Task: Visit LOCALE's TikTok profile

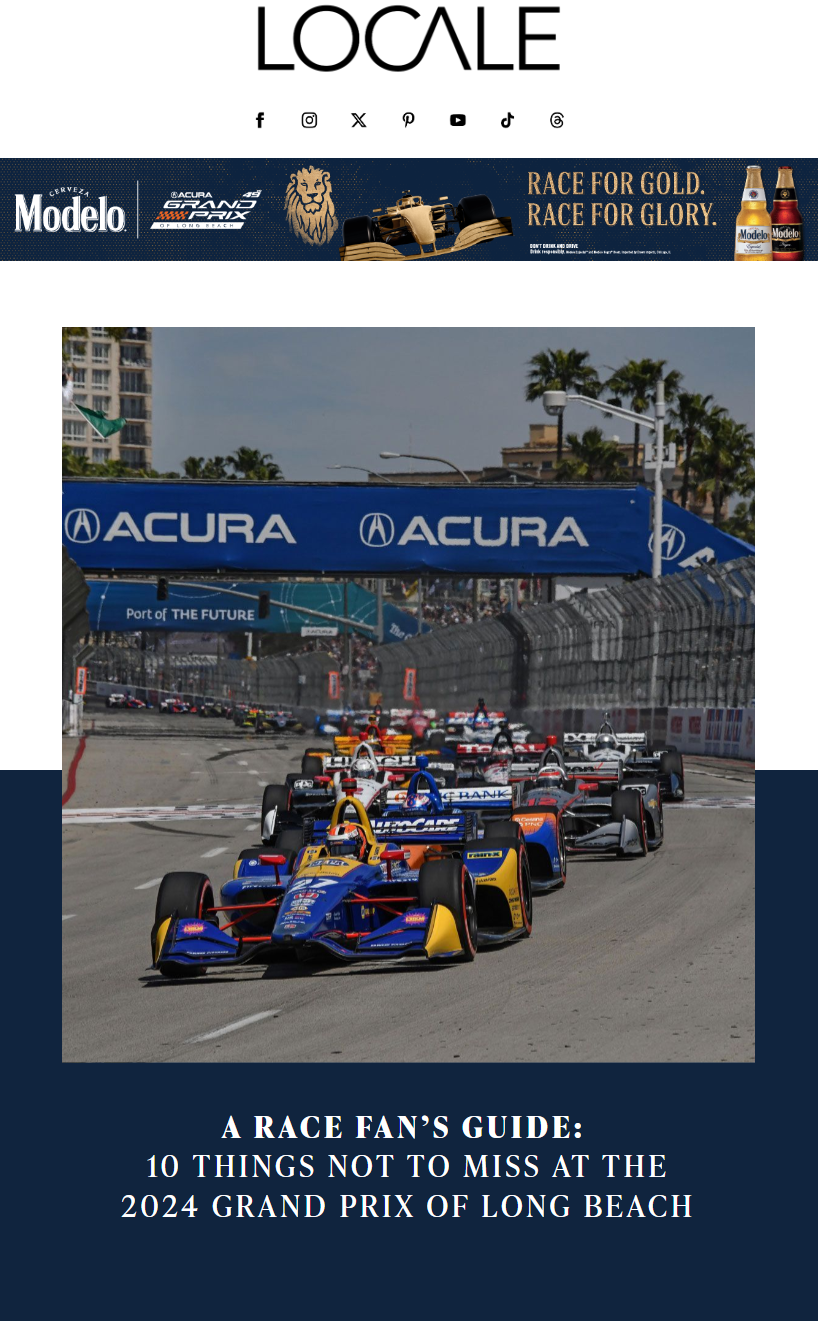Action: 507,120
